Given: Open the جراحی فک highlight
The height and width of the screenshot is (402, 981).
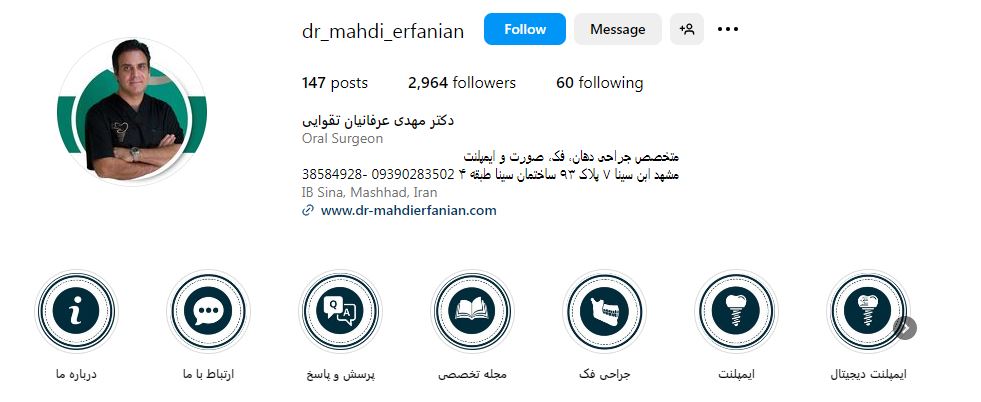Looking at the screenshot, I should tap(604, 311).
